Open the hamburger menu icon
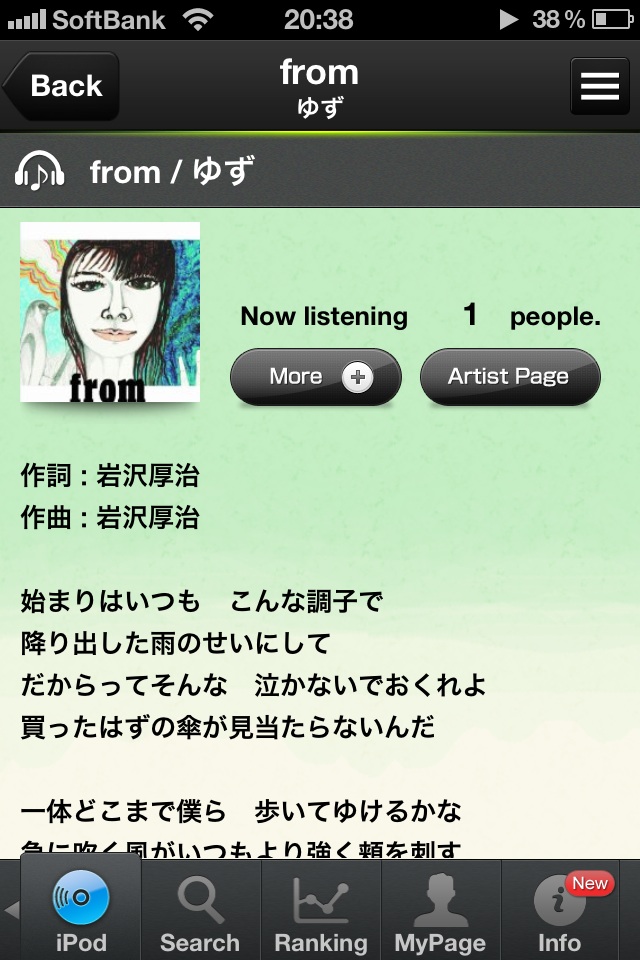The height and width of the screenshot is (960, 640). coord(600,87)
